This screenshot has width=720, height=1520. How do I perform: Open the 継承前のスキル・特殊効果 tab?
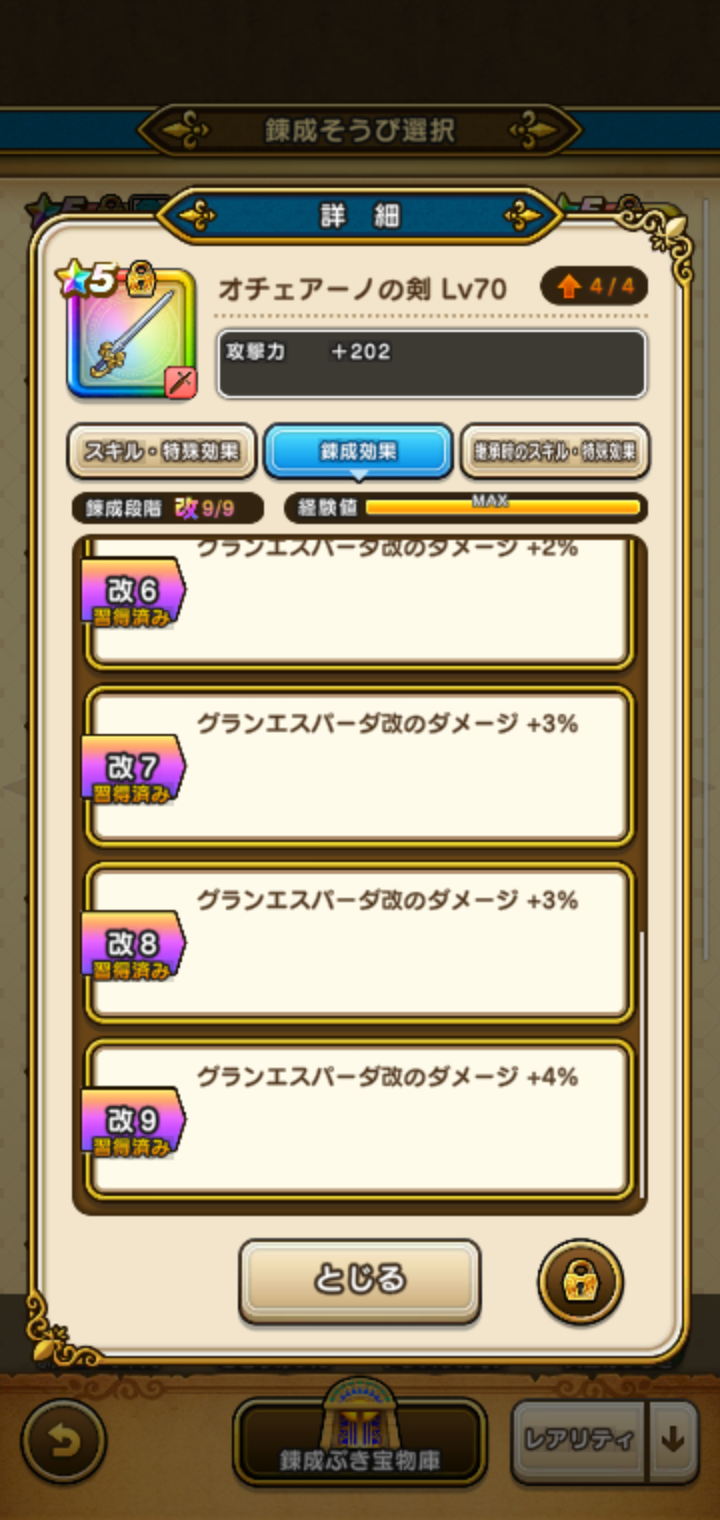click(555, 452)
